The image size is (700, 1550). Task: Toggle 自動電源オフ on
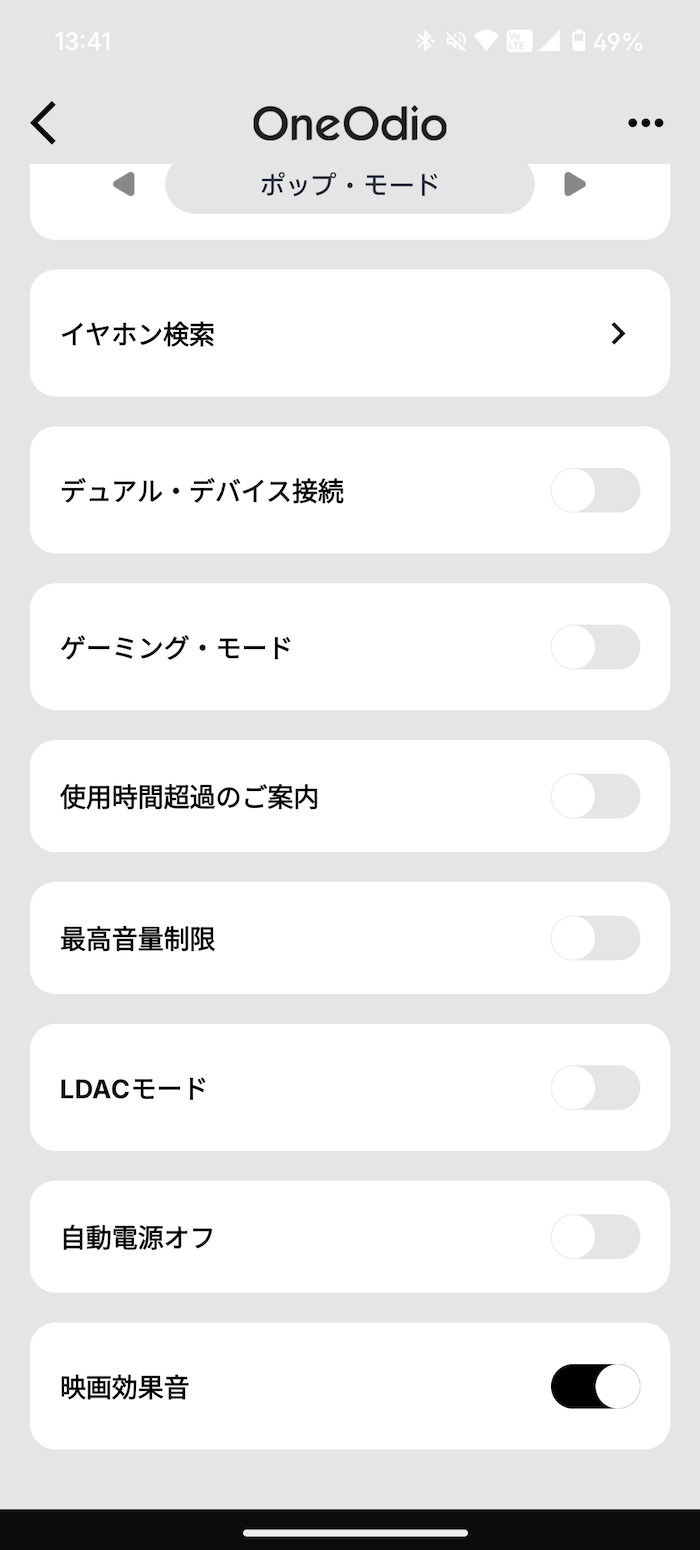click(595, 1237)
